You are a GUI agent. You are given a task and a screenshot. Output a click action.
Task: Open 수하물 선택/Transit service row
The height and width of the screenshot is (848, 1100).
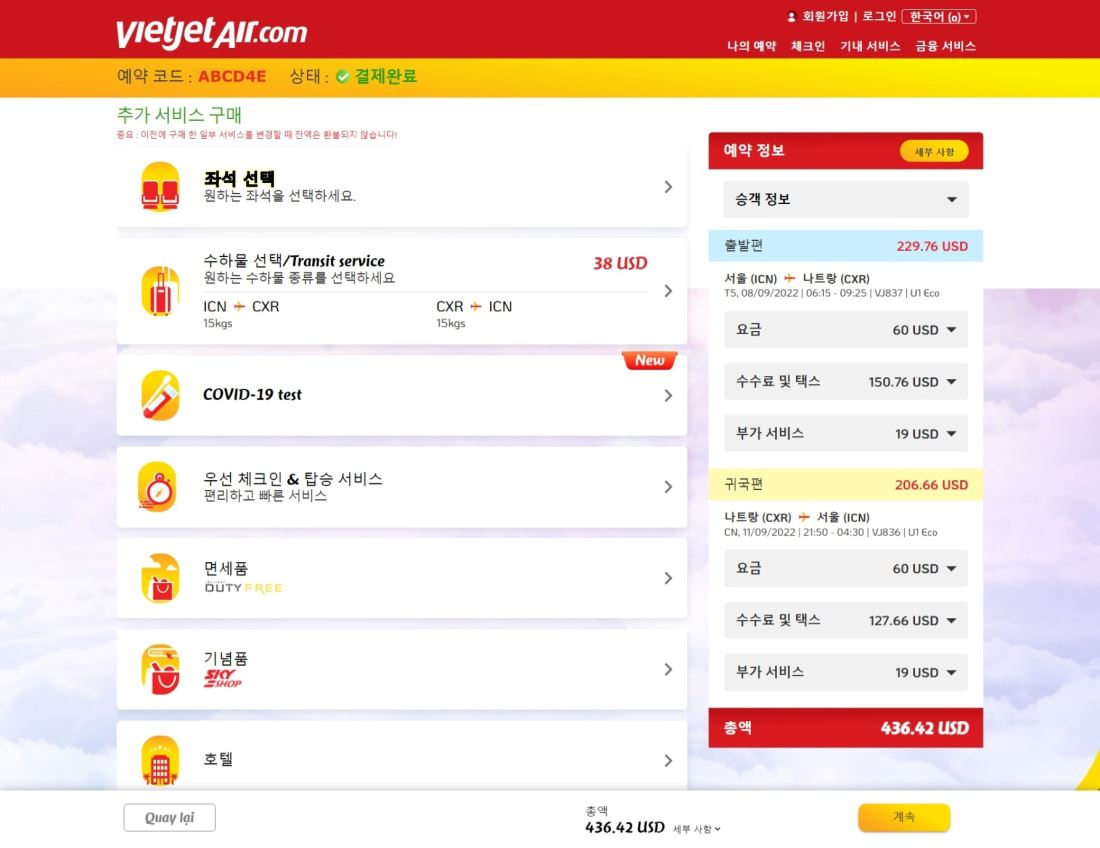(x=401, y=290)
